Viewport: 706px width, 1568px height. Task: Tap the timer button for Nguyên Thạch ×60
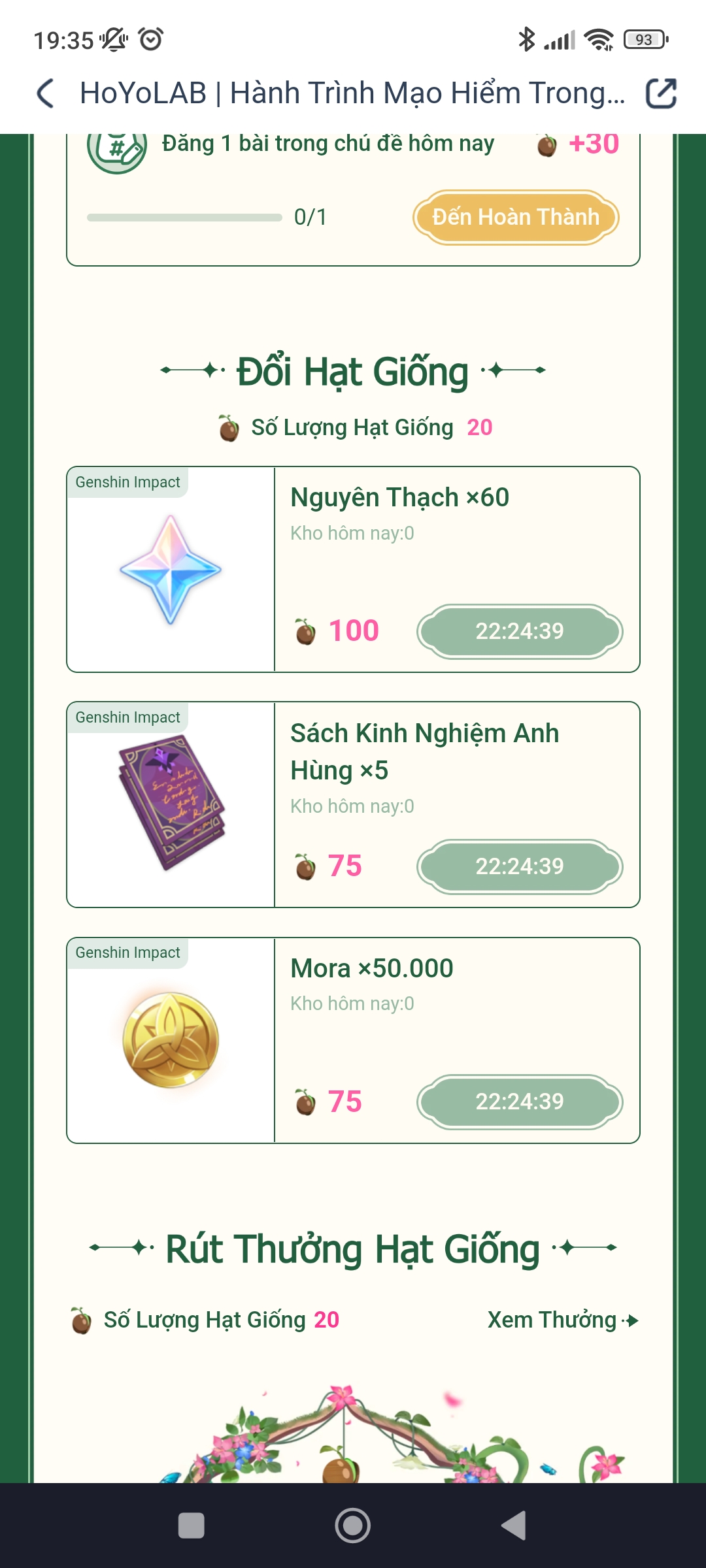[520, 631]
